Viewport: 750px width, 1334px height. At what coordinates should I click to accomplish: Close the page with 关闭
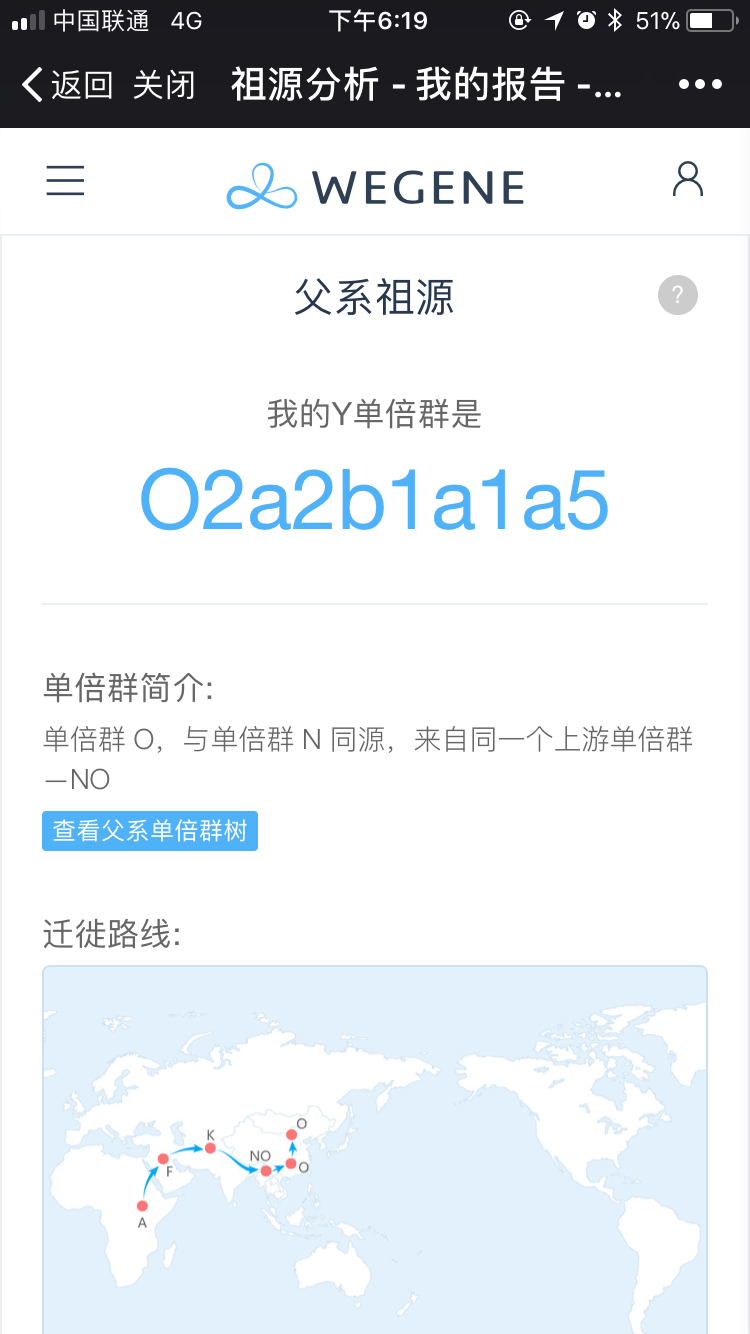pyautogui.click(x=164, y=85)
